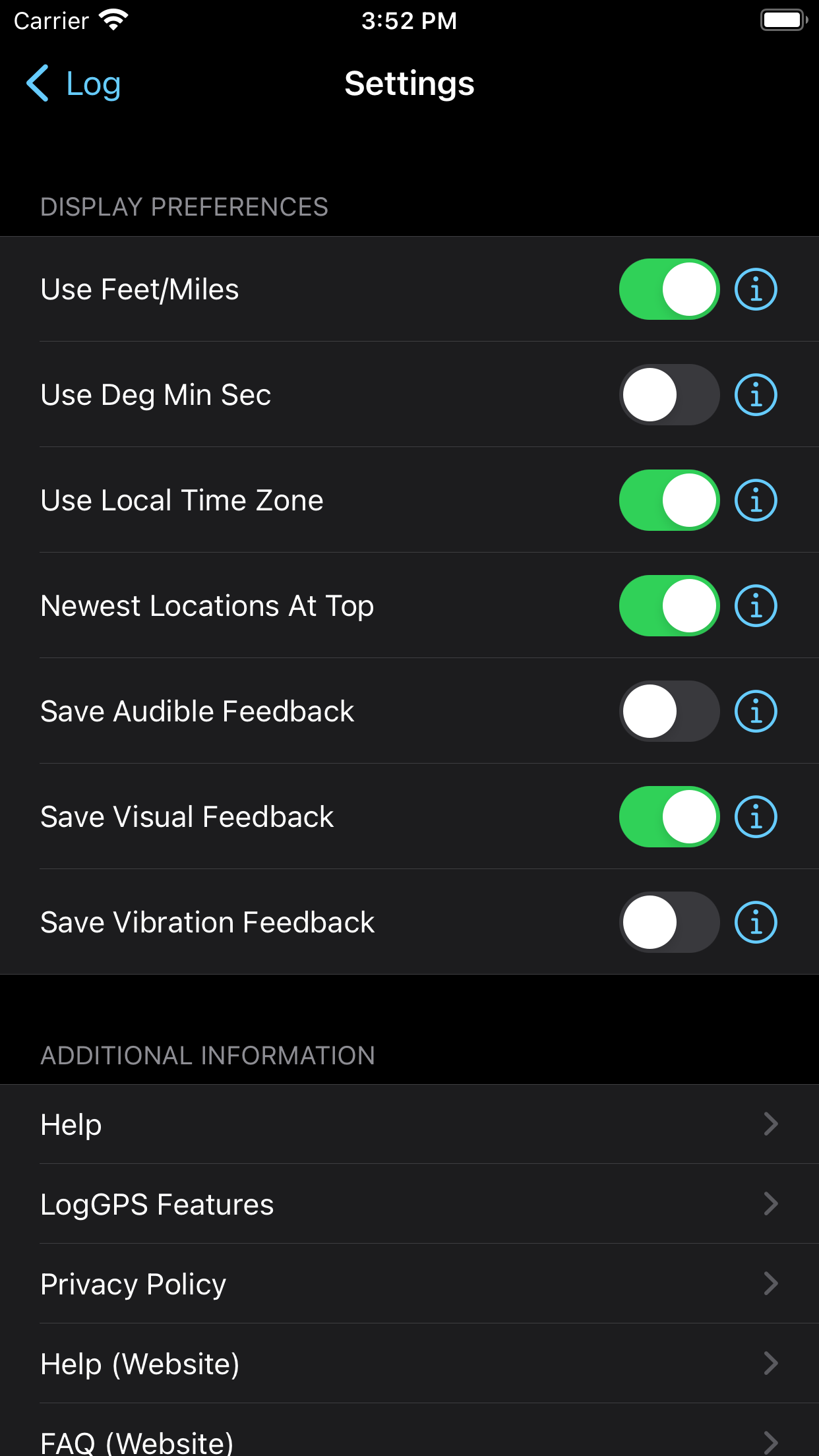Show info for Save Vibration Feedback
The width and height of the screenshot is (819, 1456).
point(756,923)
